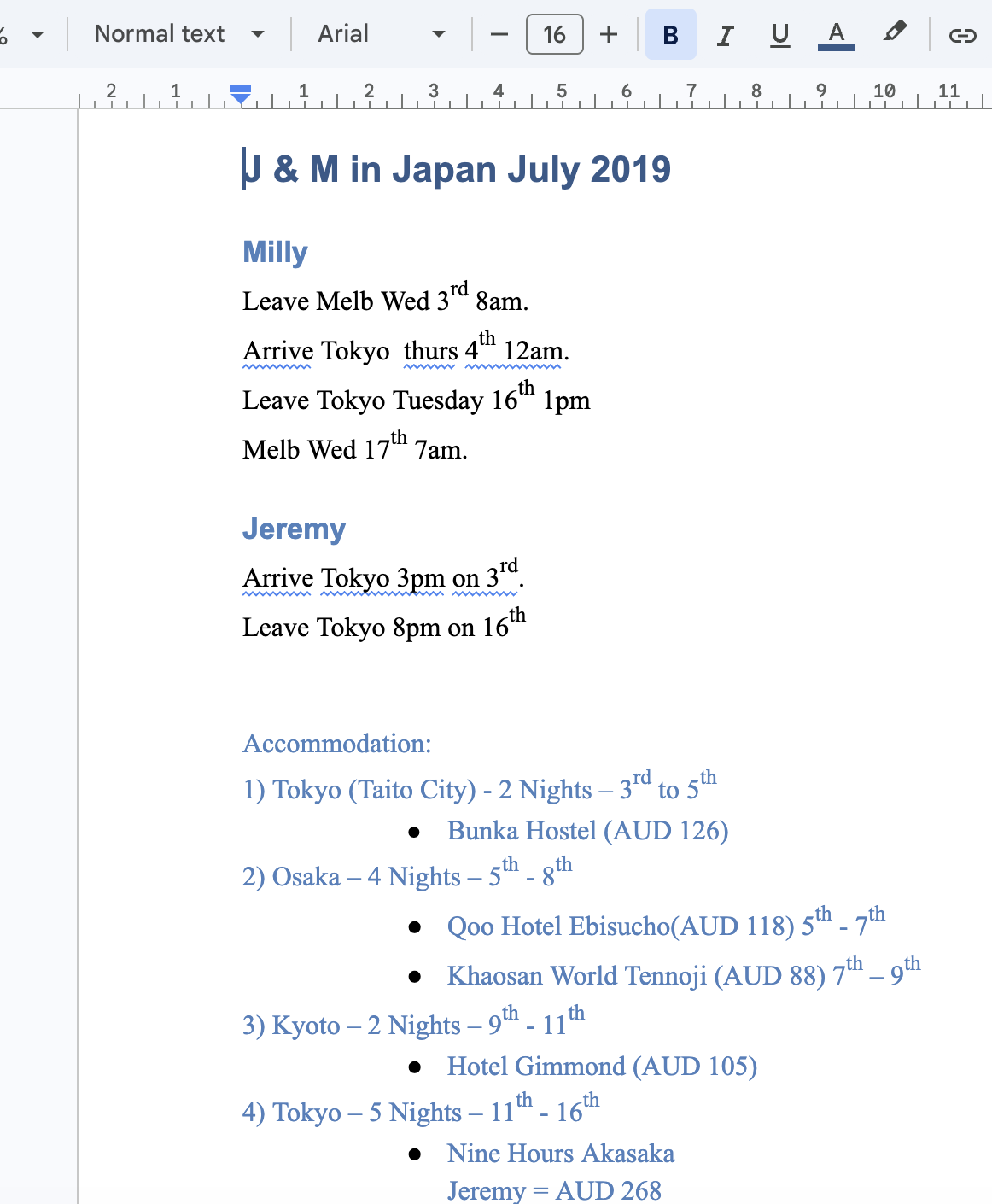Select the document title J & M in Japan

pos(457,169)
